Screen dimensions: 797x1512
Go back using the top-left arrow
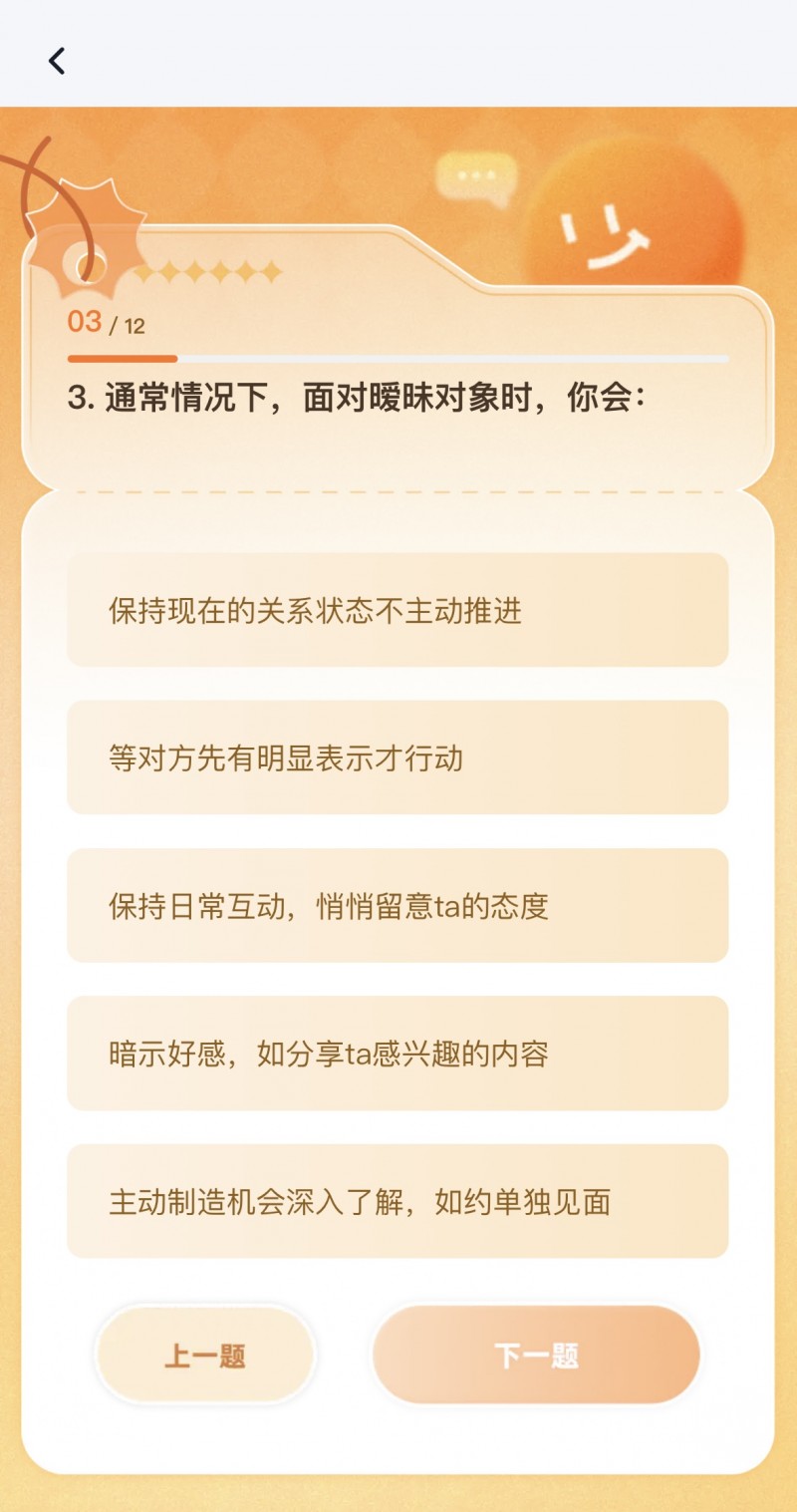coord(57,61)
